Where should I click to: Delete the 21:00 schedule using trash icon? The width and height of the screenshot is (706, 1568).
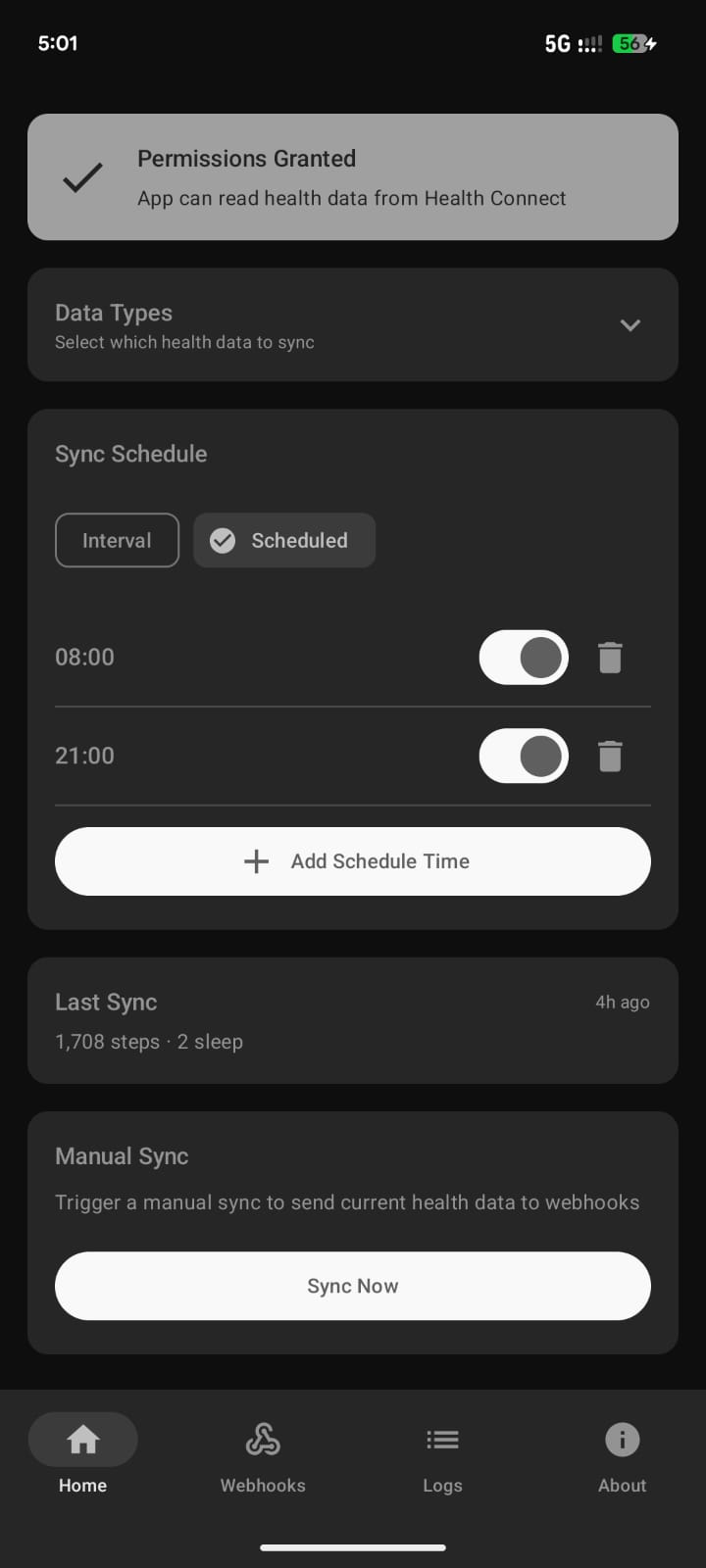click(610, 756)
